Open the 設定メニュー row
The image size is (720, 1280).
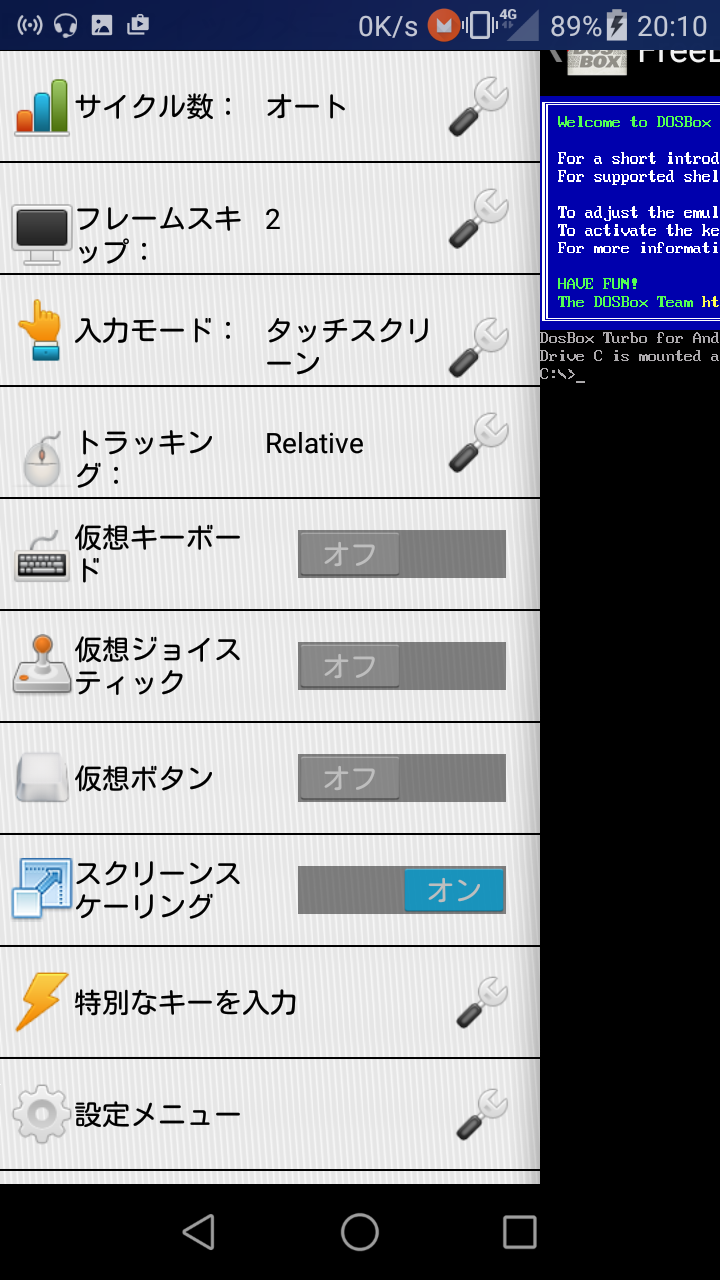pyautogui.click(x=270, y=1114)
